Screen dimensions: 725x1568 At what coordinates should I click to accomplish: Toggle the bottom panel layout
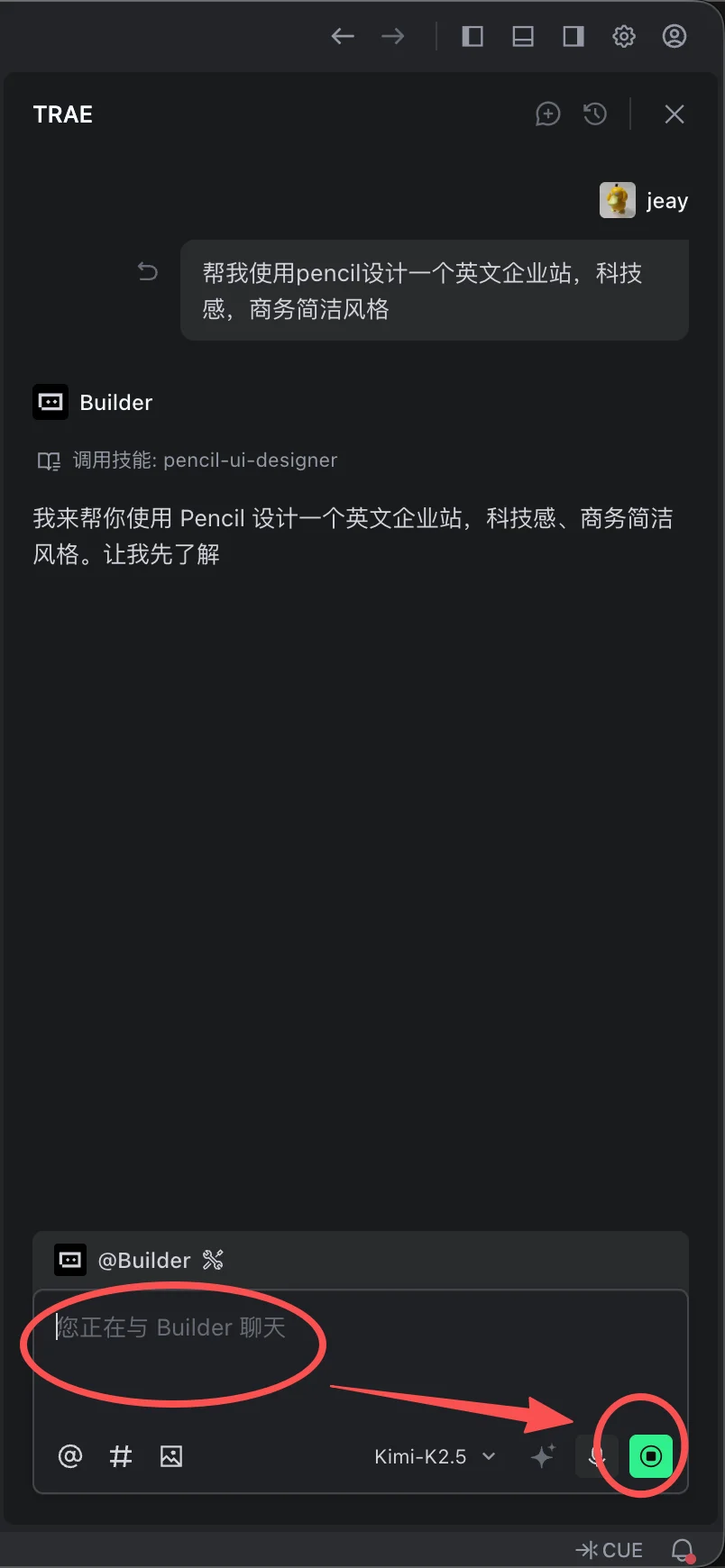point(523,36)
